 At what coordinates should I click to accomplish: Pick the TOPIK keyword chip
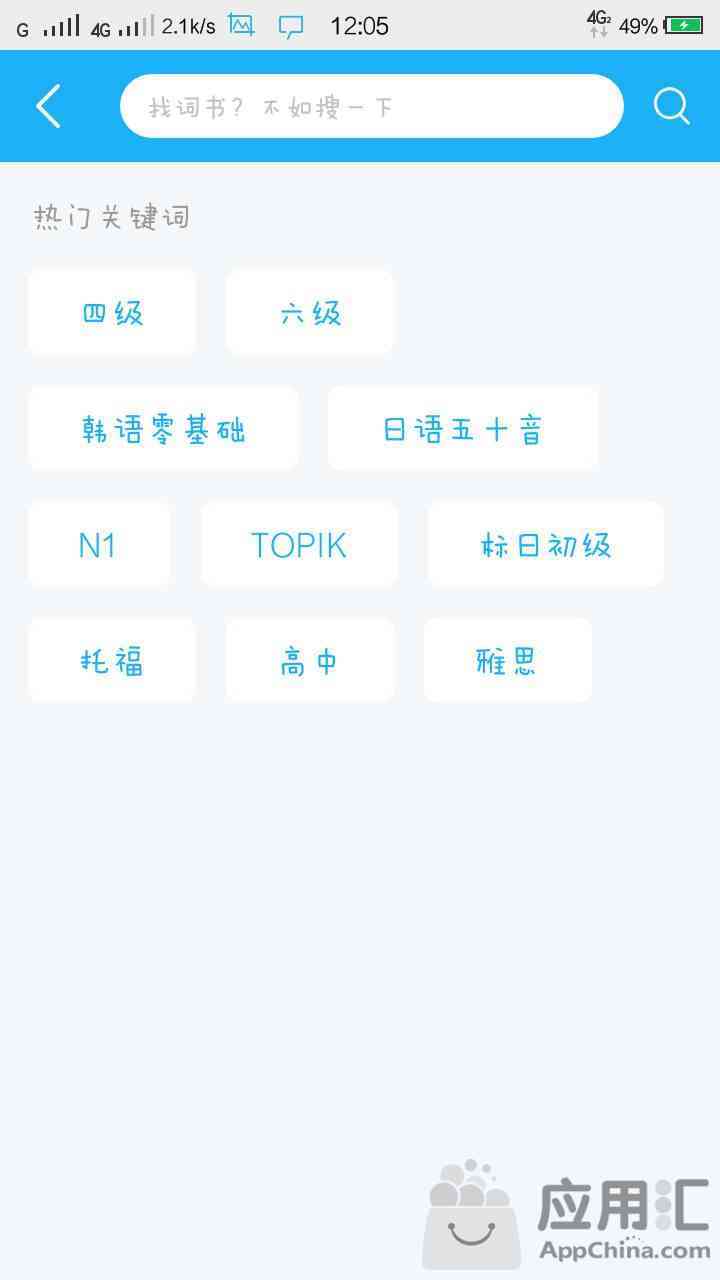[299, 545]
